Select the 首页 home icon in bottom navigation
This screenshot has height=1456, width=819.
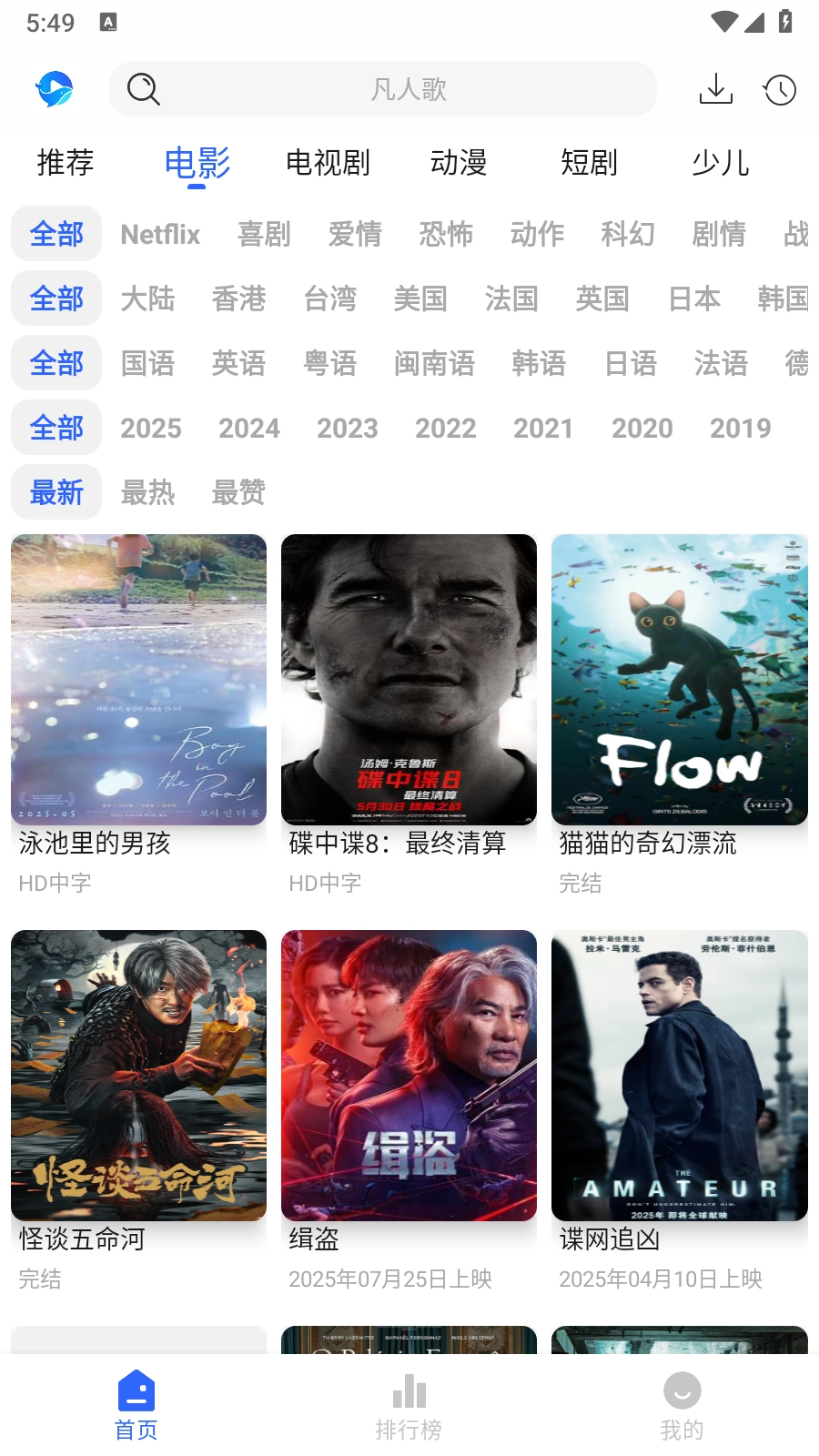click(136, 1390)
